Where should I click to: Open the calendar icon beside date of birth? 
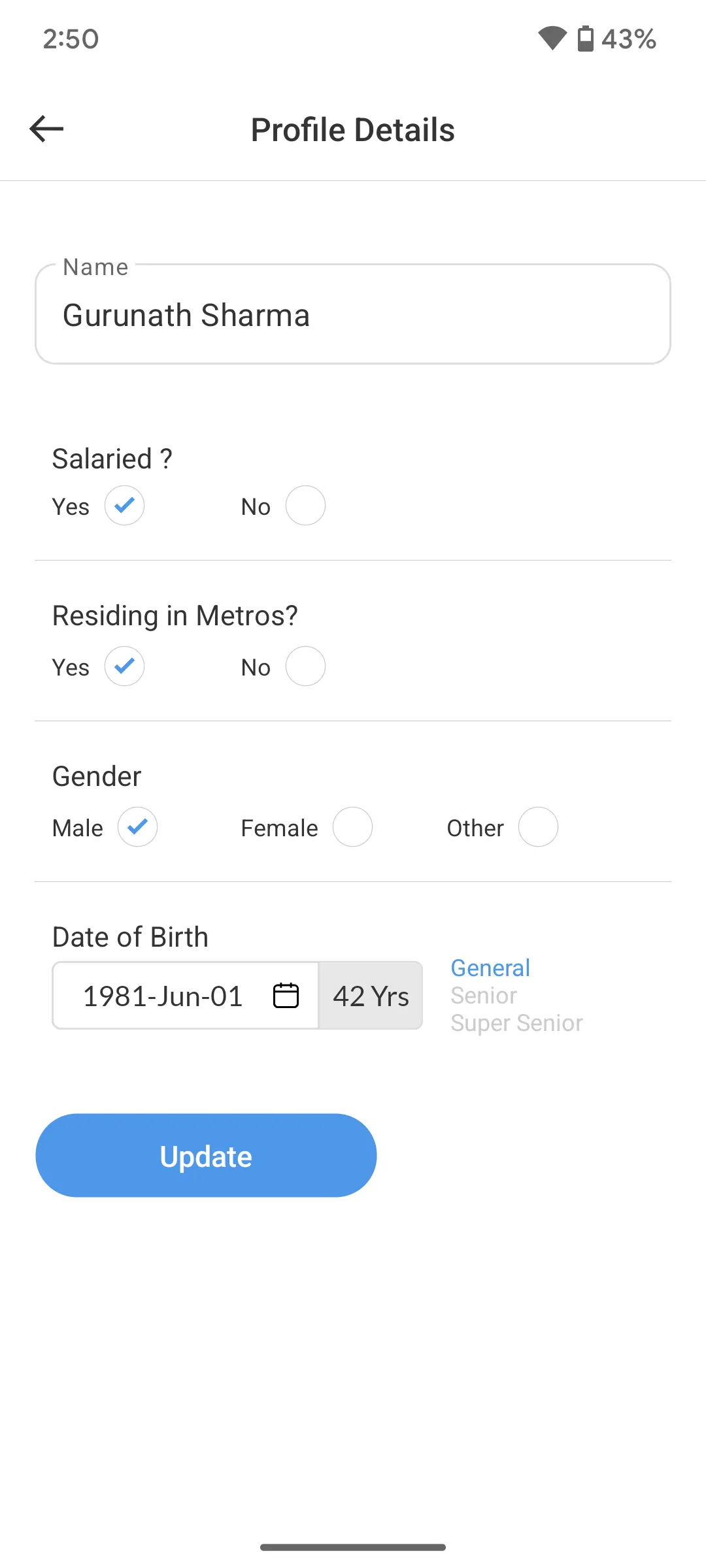click(285, 995)
